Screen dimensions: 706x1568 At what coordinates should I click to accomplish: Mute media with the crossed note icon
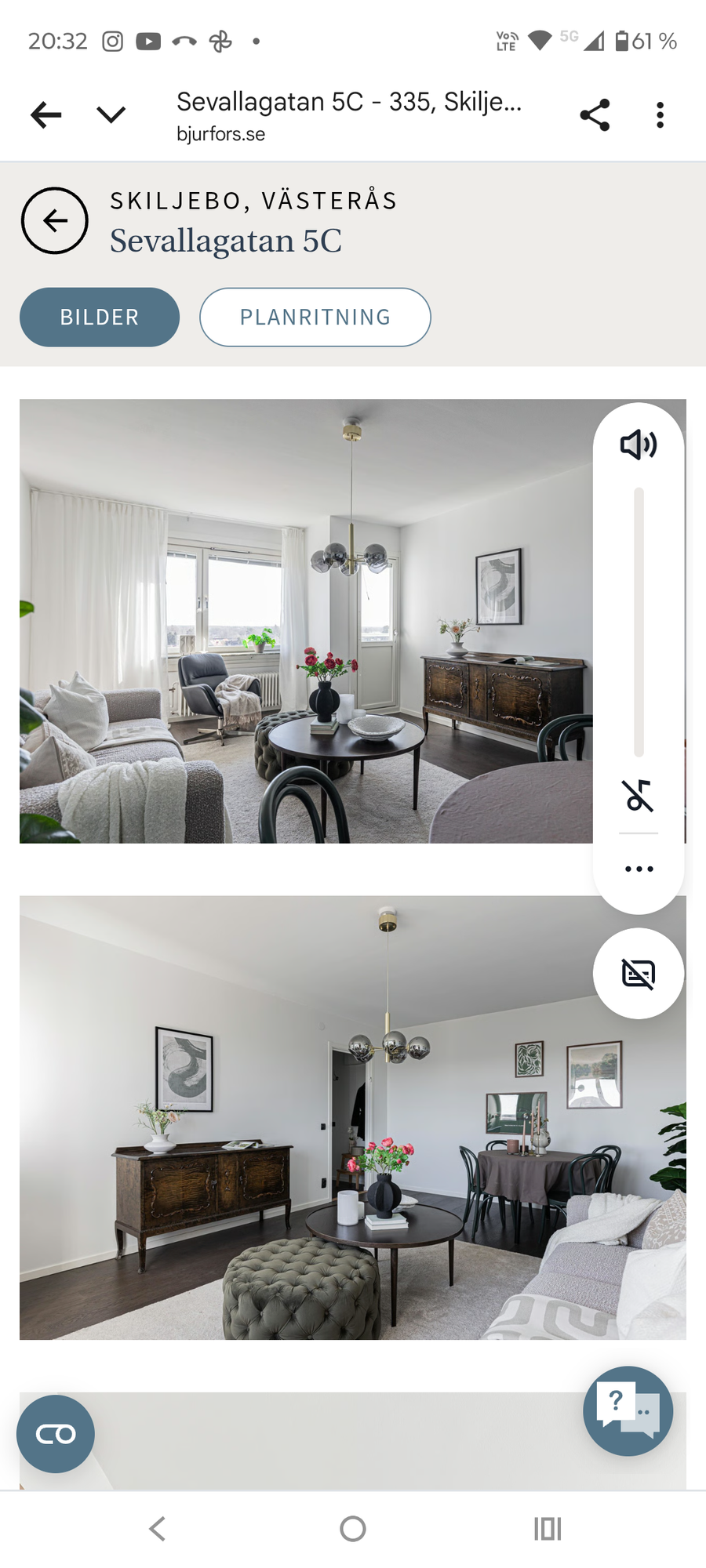[x=639, y=795]
